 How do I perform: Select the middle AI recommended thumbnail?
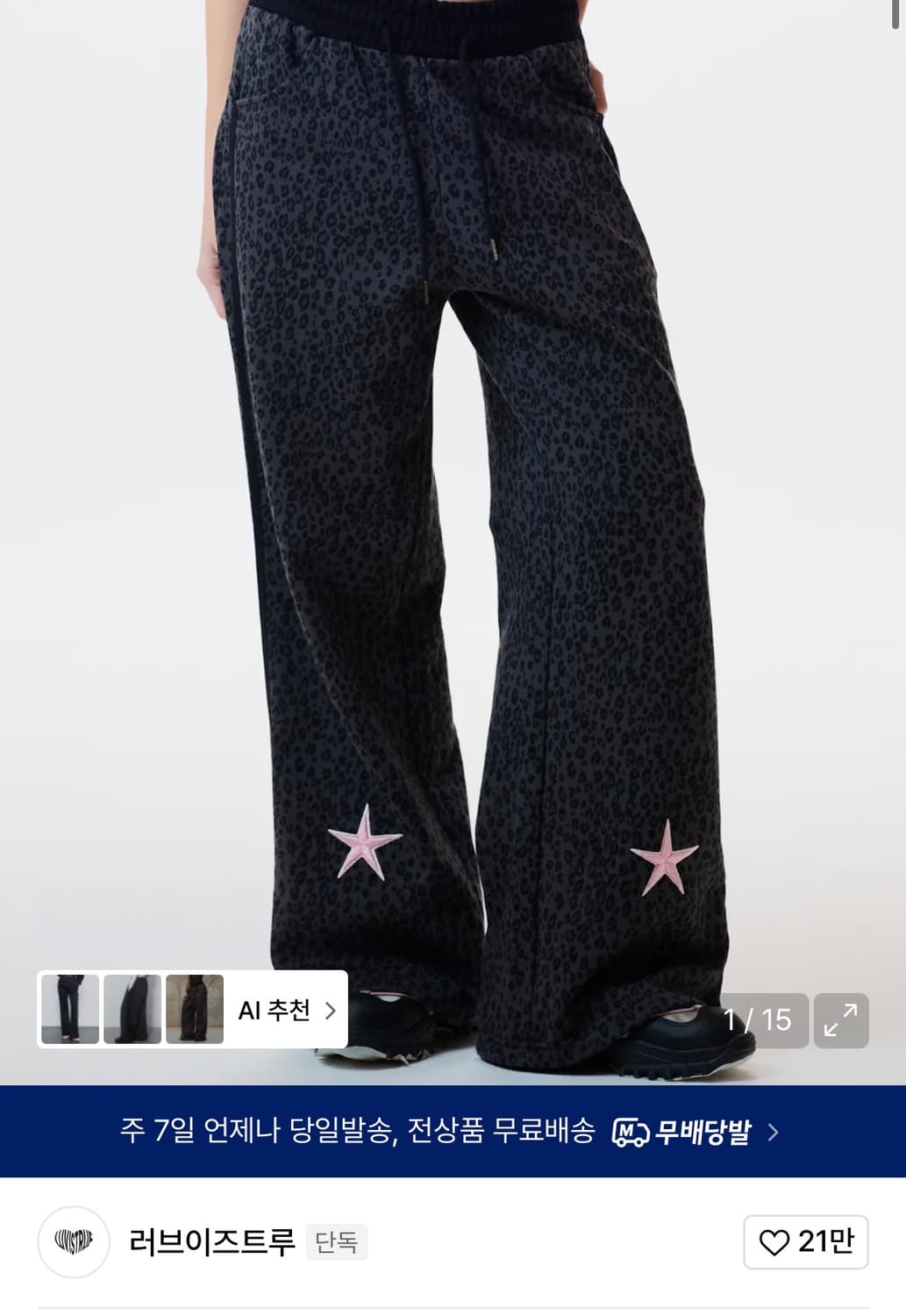(x=132, y=1009)
